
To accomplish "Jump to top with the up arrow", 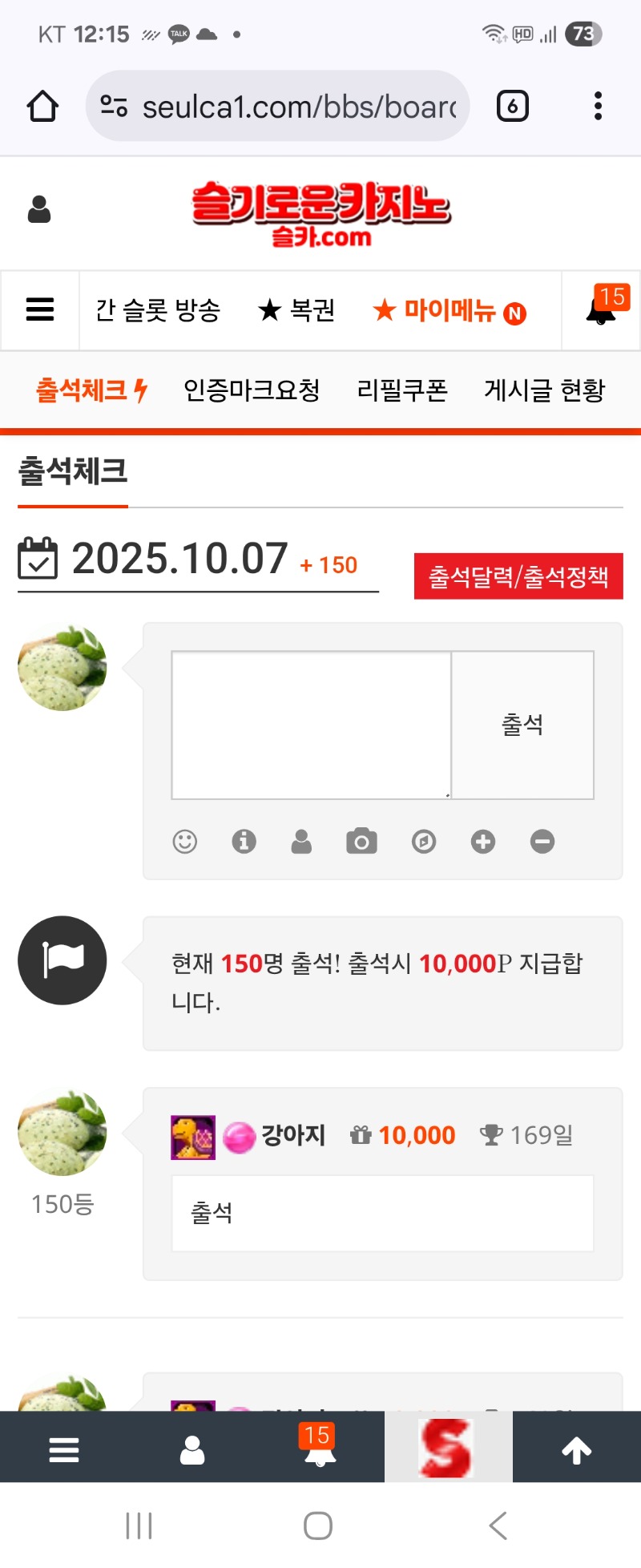I will coord(576,1449).
